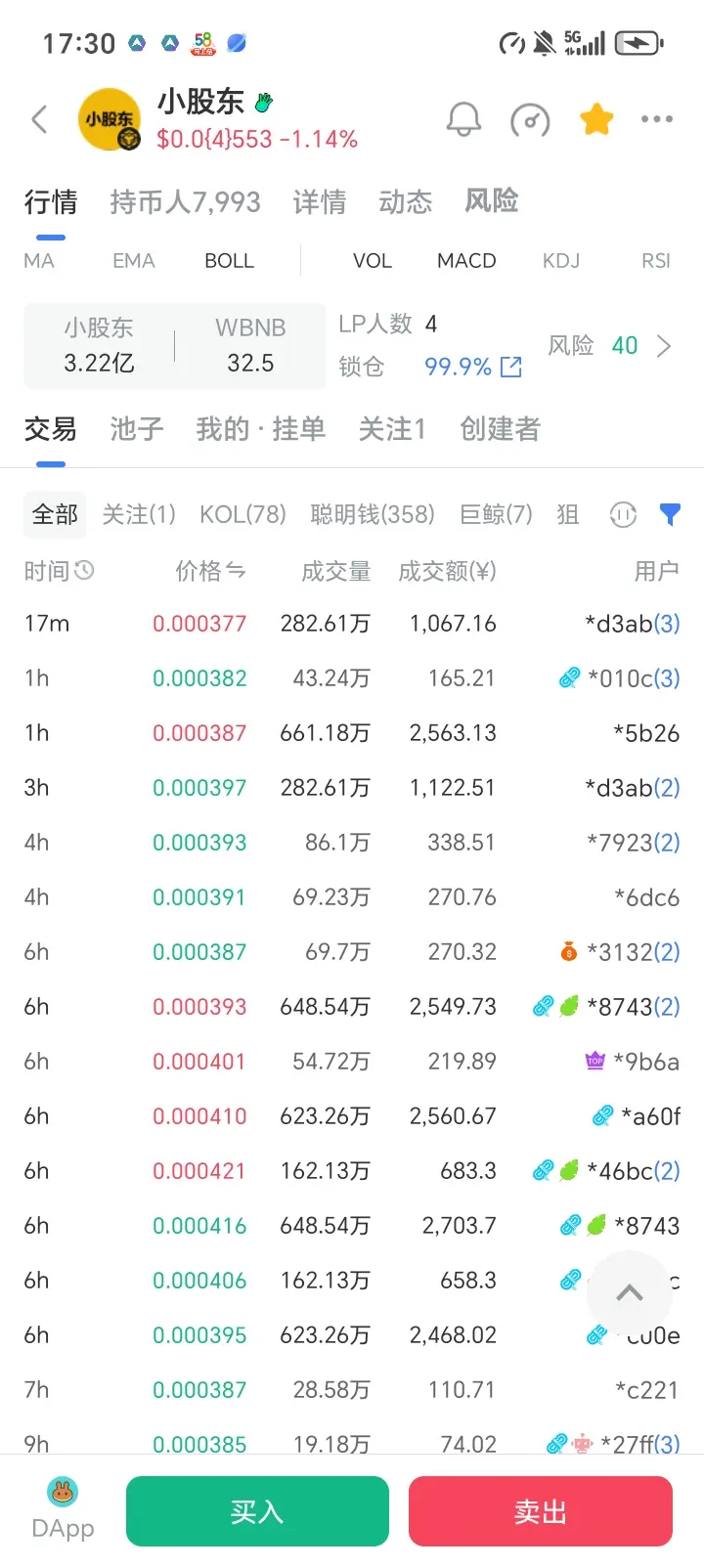Switch to the 风险 tab
The height and width of the screenshot is (1568, 704).
pyautogui.click(x=491, y=201)
